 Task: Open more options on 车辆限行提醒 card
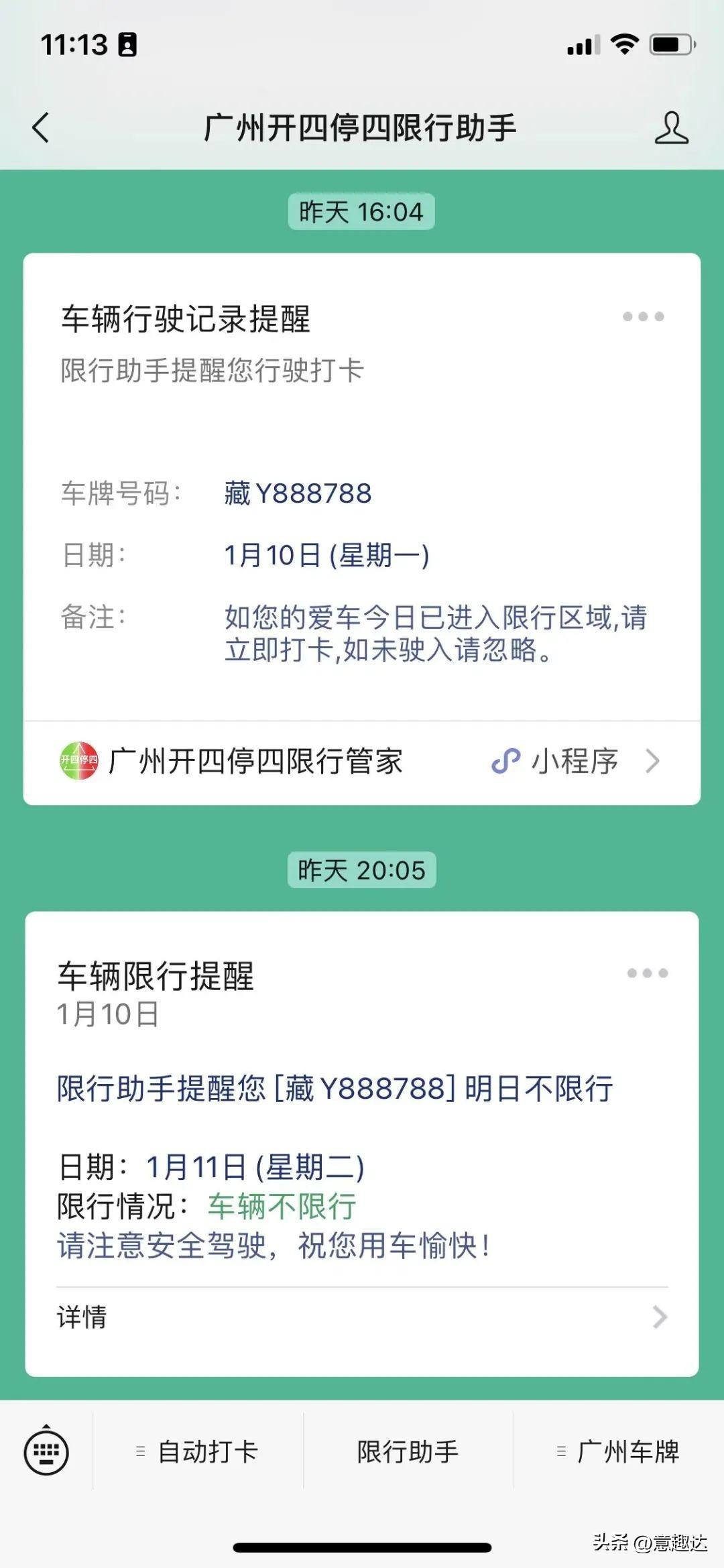(648, 973)
